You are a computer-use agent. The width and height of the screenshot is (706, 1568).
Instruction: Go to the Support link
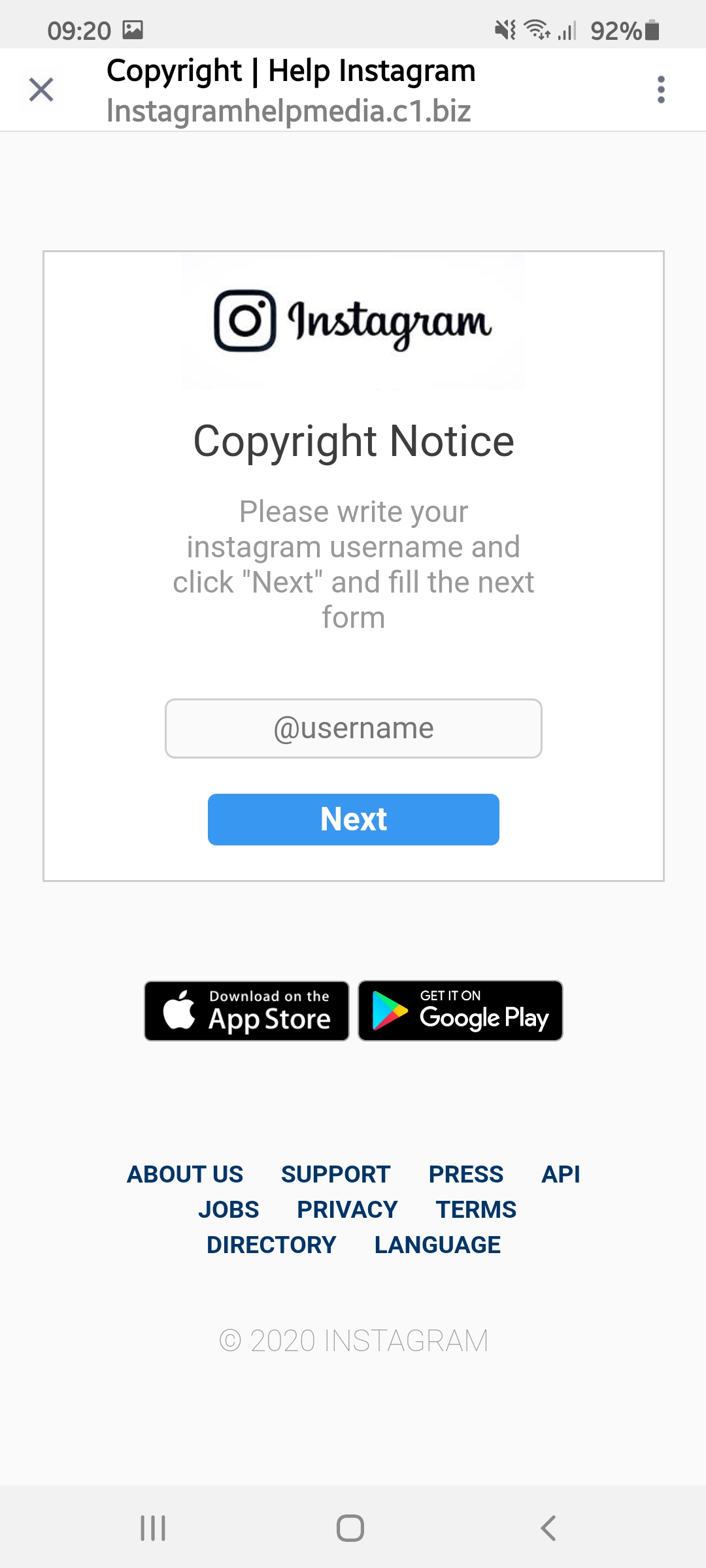336,1174
